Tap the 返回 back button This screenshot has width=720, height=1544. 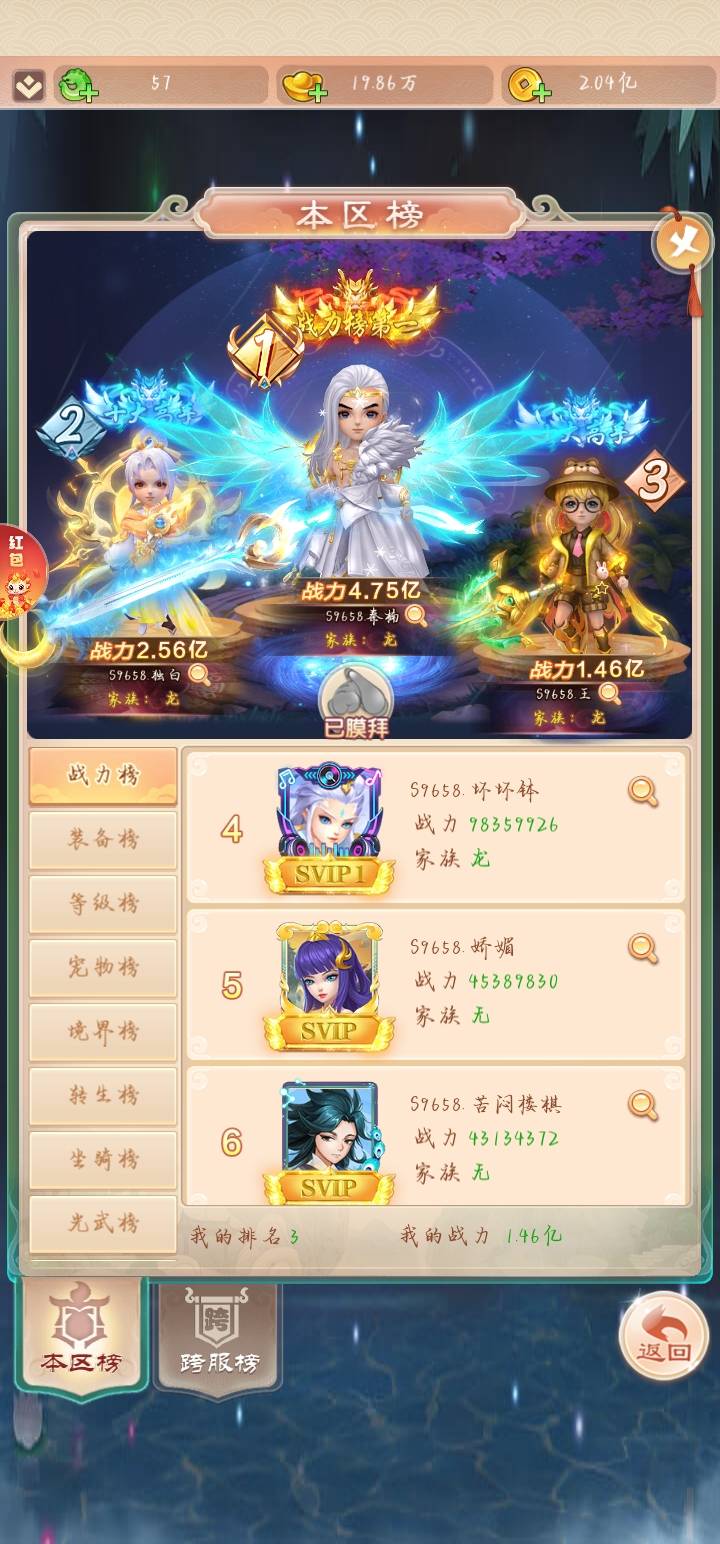pos(663,1337)
